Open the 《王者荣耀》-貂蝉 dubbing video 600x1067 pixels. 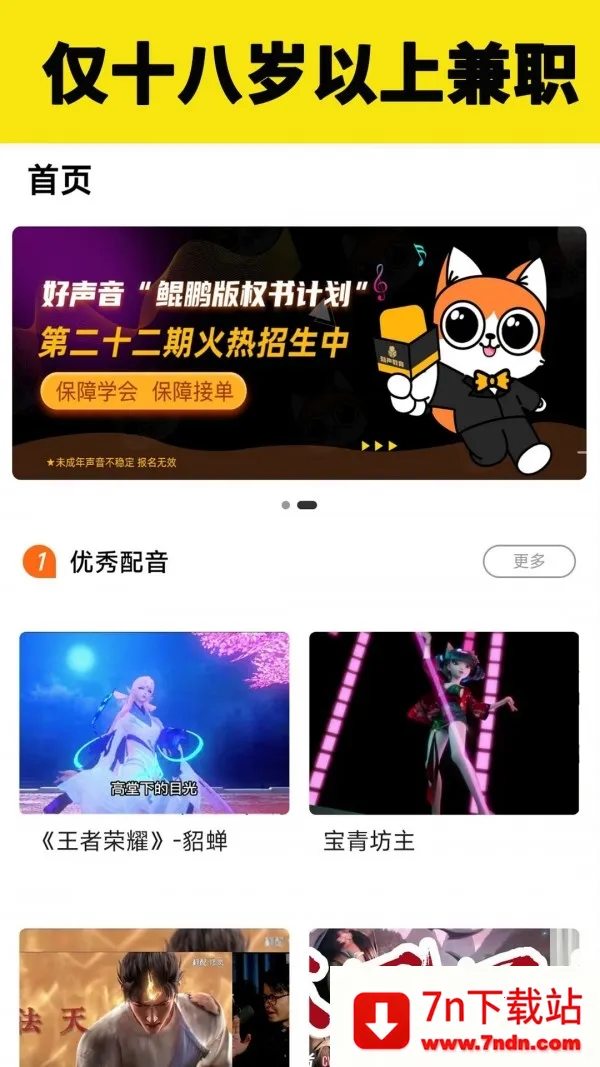tap(154, 722)
